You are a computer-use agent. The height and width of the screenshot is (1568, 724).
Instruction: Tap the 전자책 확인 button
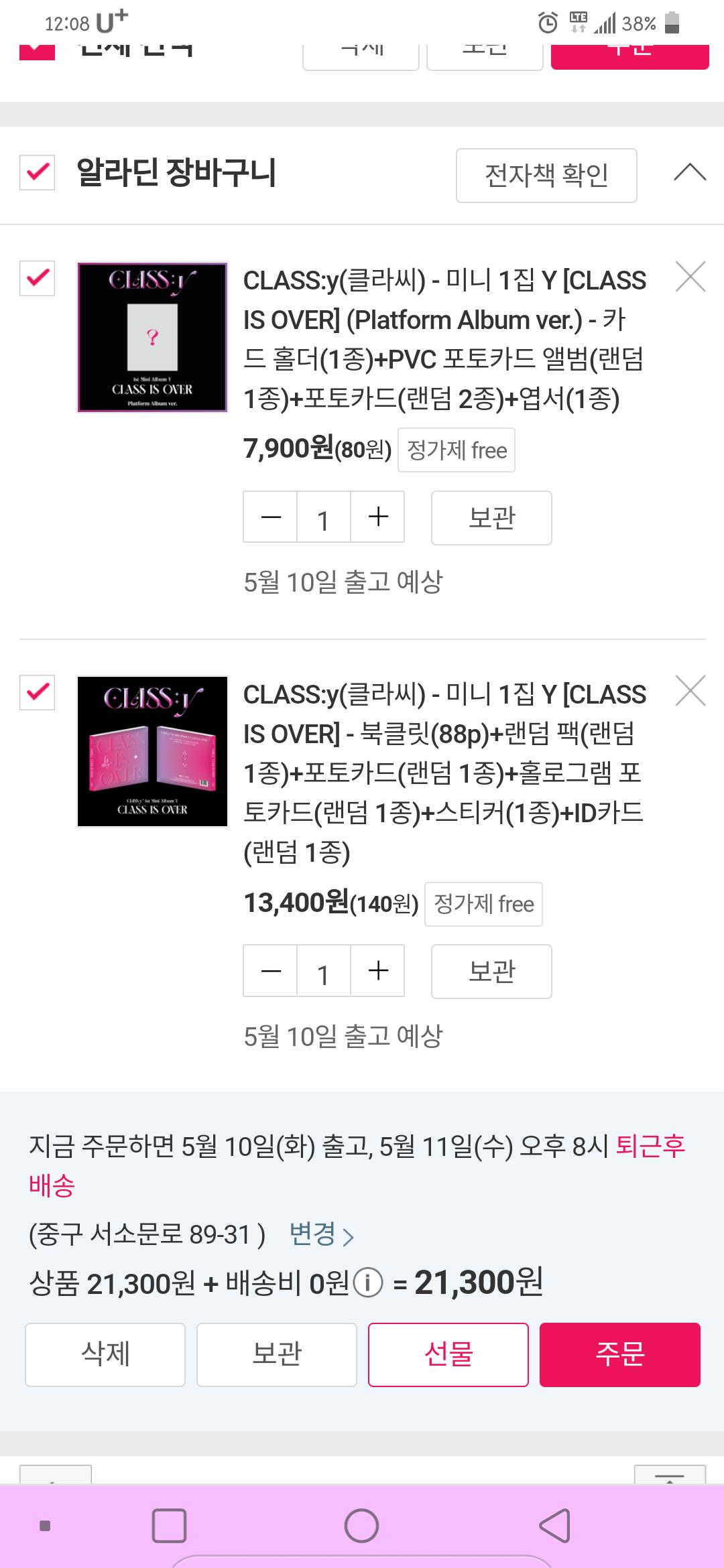pos(546,176)
